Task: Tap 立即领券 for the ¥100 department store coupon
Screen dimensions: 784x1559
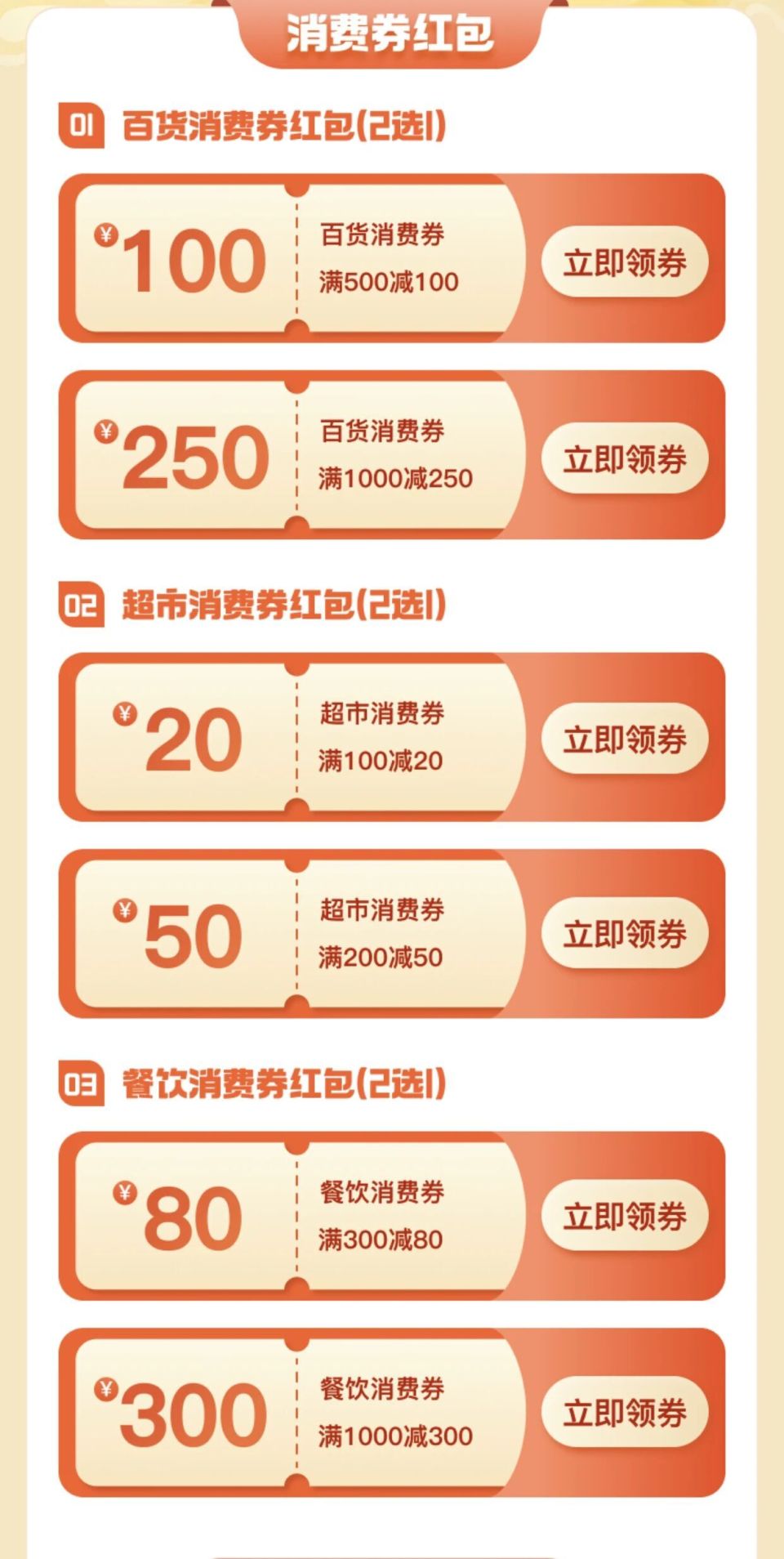Action: 625,263
